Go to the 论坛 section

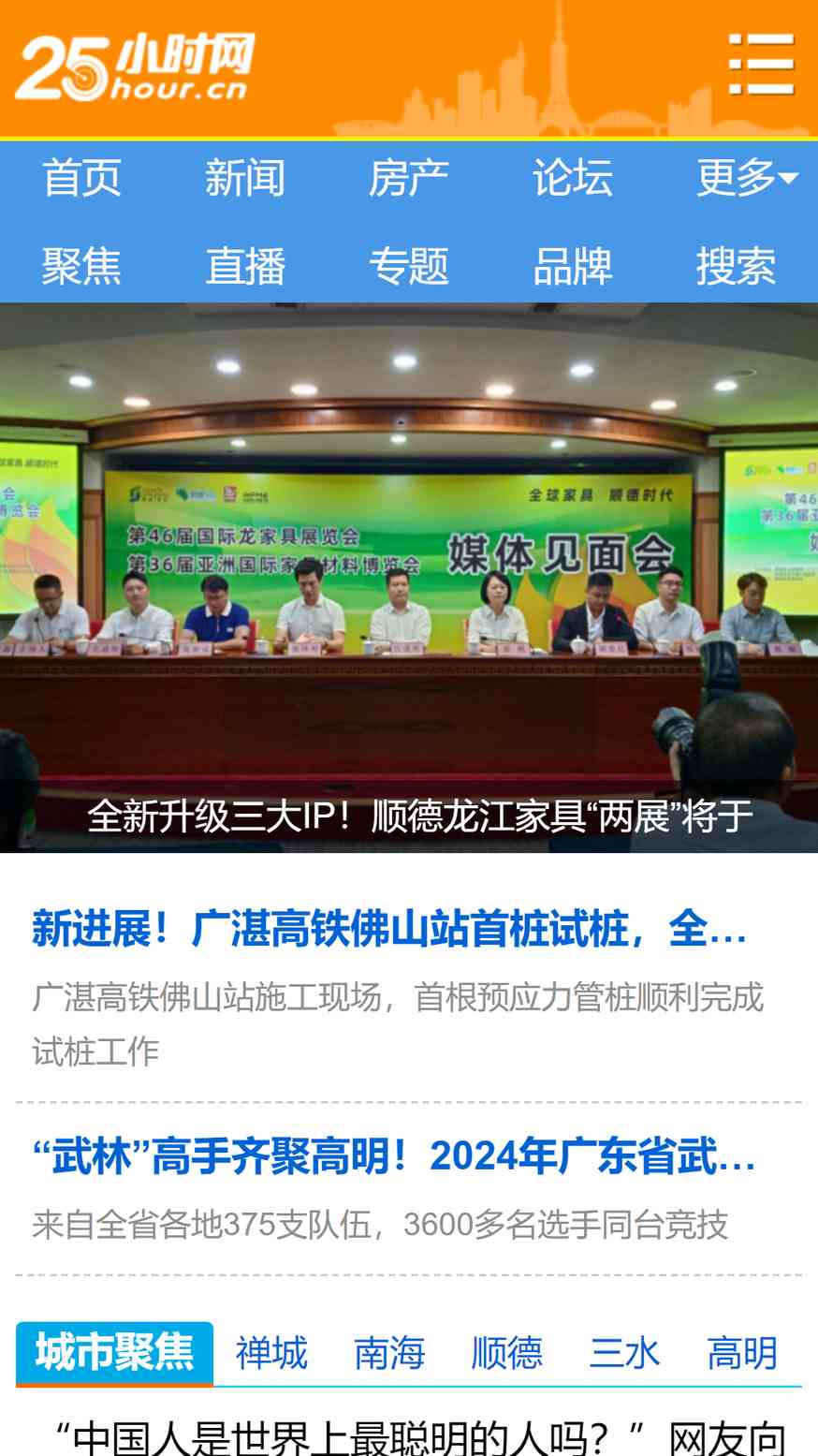click(573, 178)
